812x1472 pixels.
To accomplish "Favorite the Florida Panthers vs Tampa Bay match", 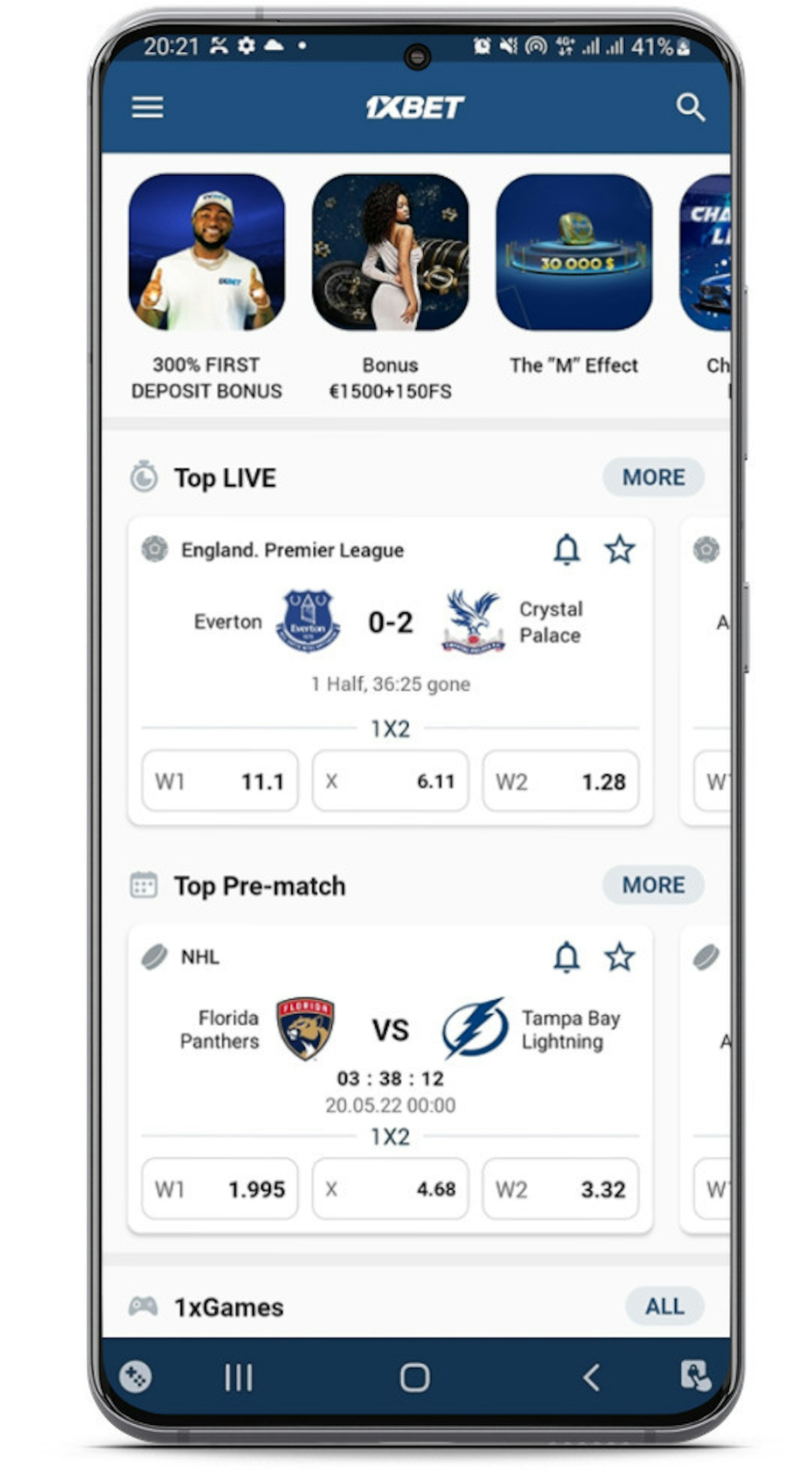I will 619,957.
